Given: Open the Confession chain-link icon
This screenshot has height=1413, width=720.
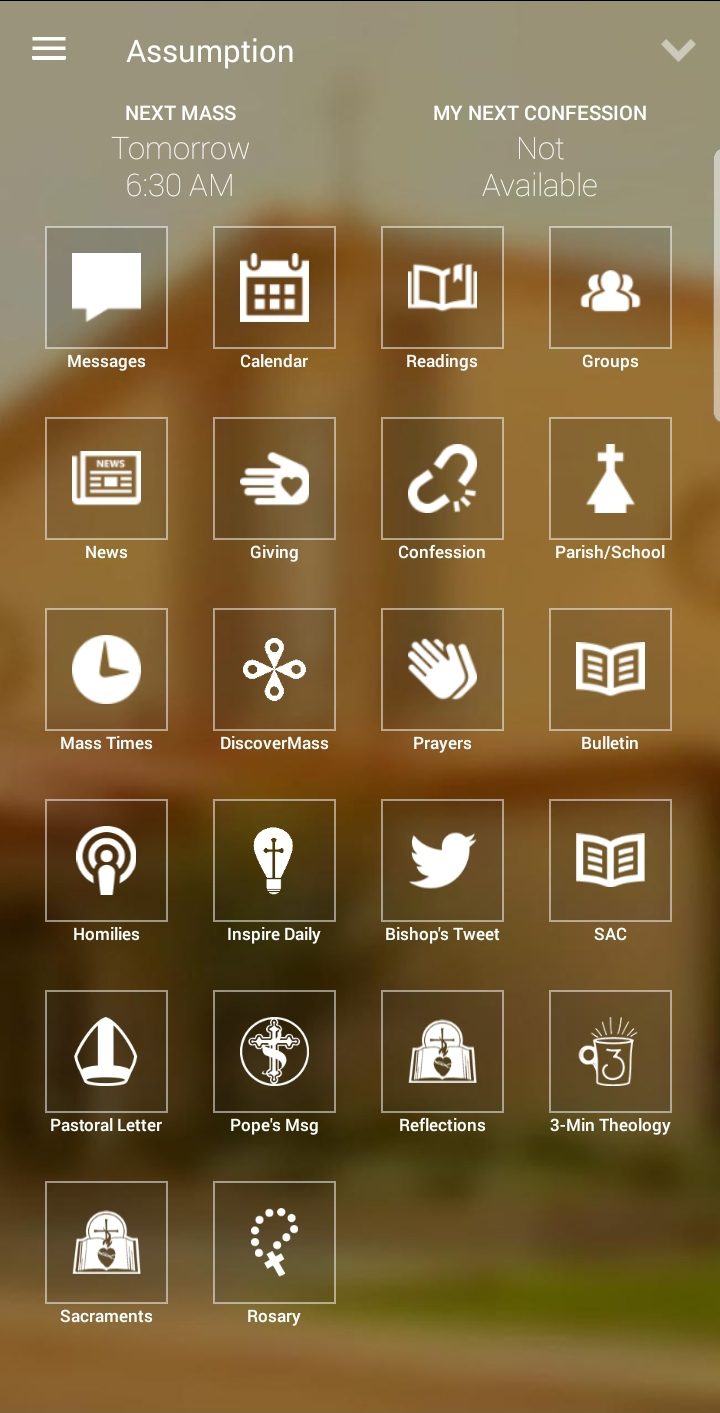Looking at the screenshot, I should [x=442, y=478].
